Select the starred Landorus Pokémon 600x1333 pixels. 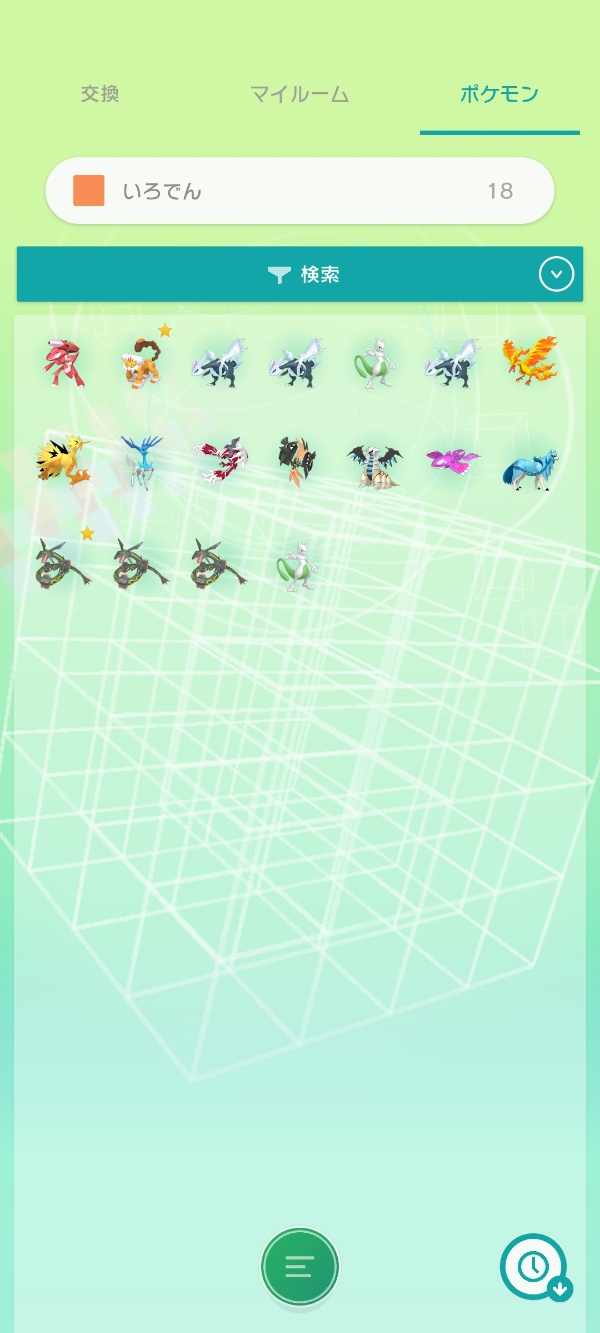pyautogui.click(x=142, y=363)
